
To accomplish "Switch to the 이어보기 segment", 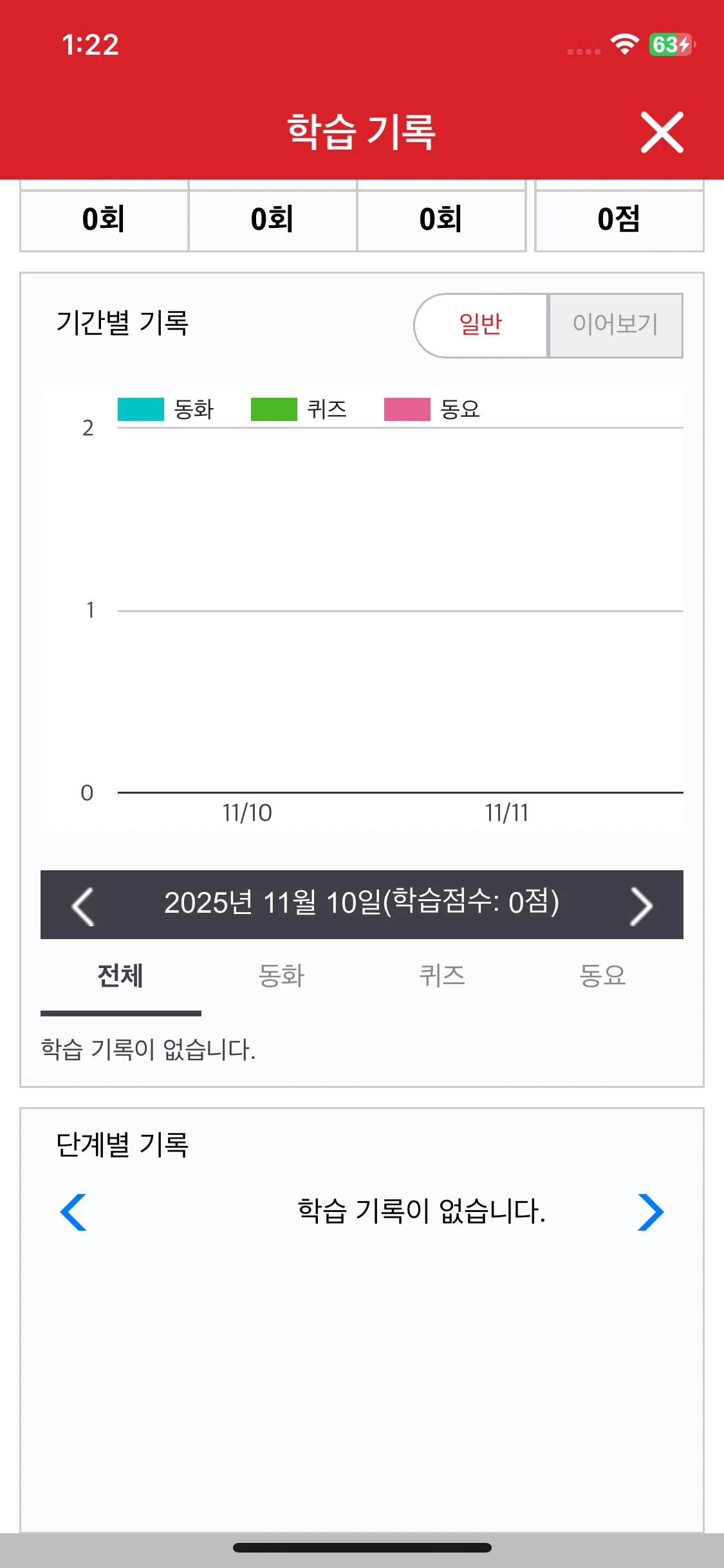I will click(615, 325).
